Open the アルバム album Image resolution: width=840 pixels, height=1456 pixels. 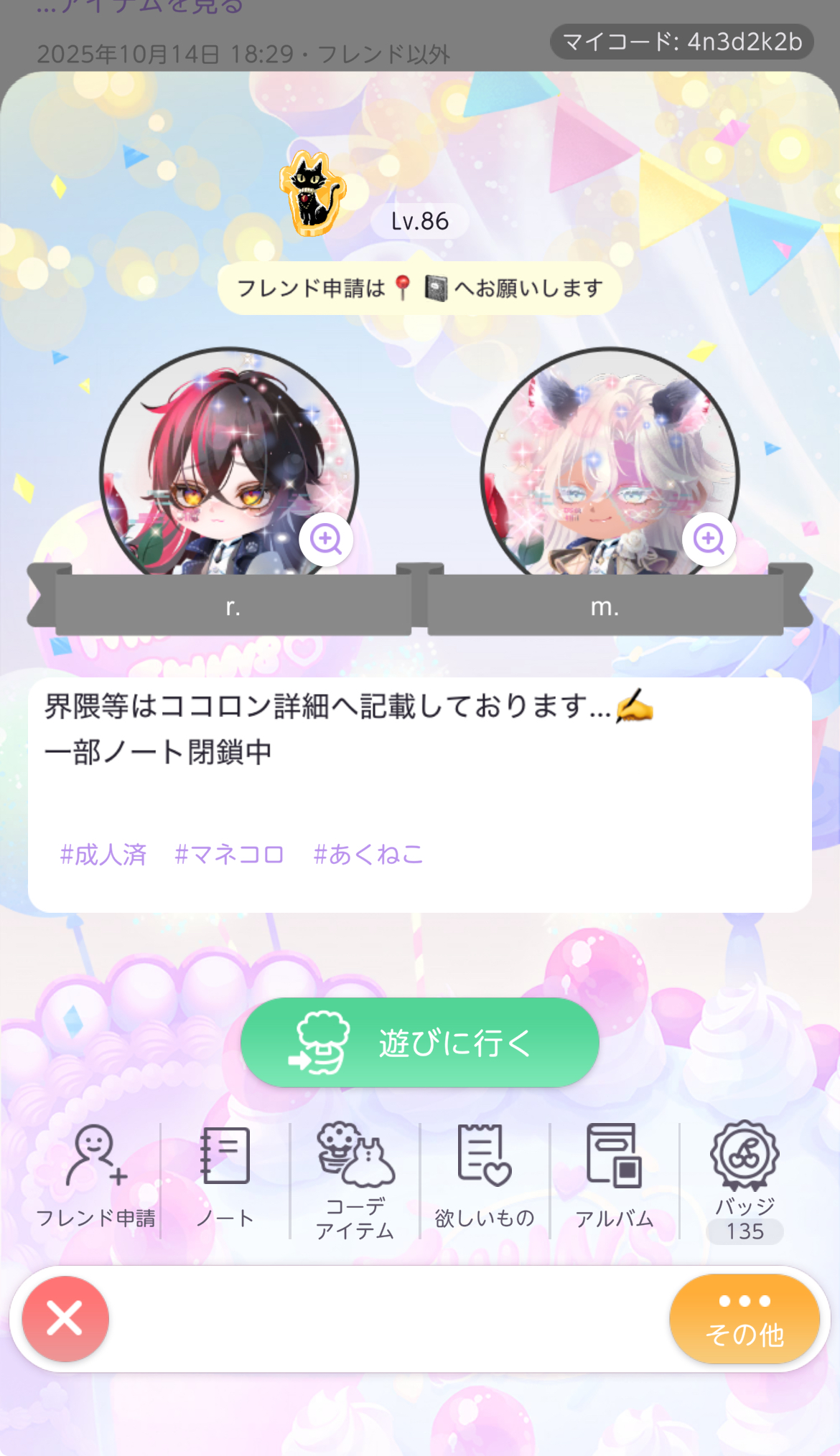click(x=615, y=1178)
